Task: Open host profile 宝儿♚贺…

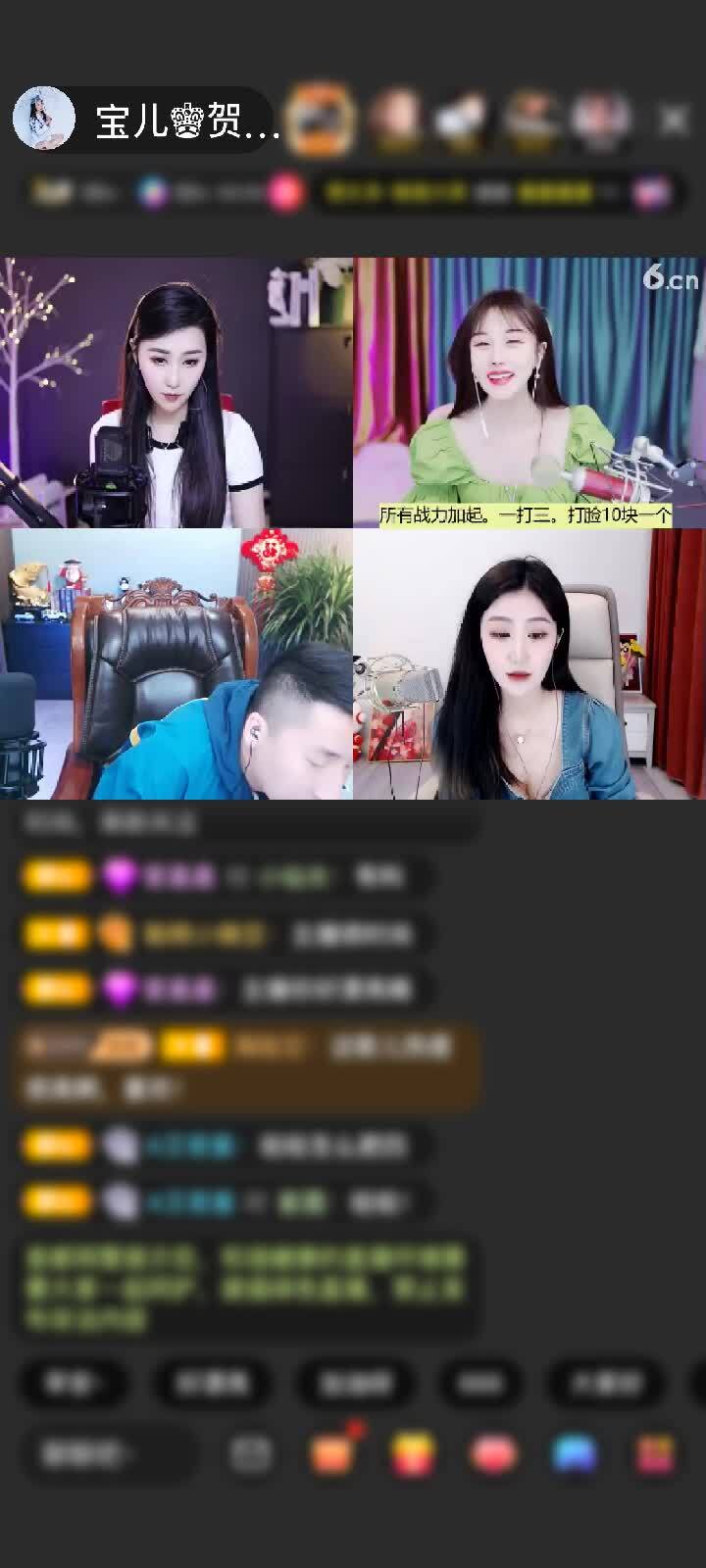Action: 147,121
